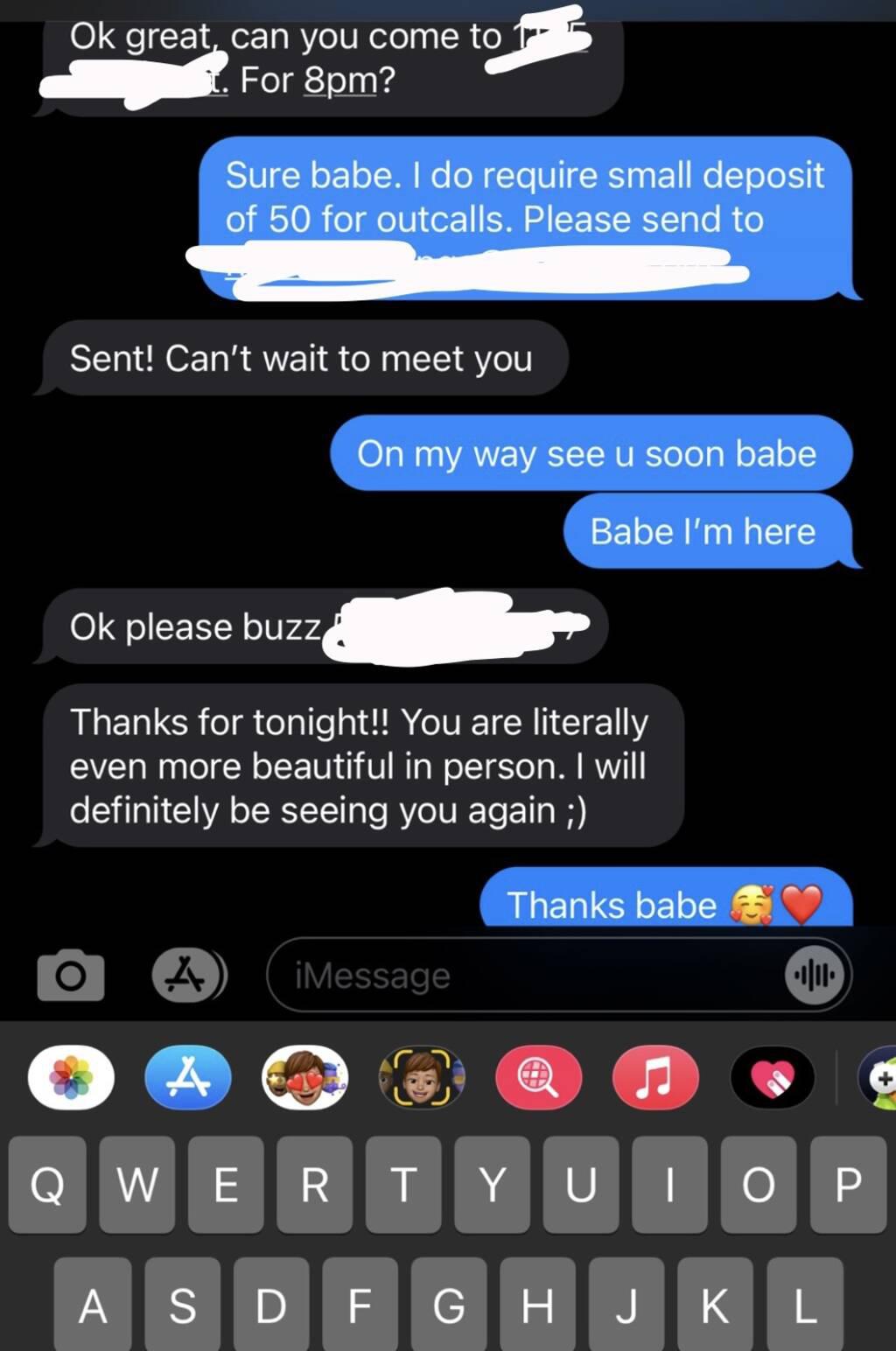
Task: Open Digital Touch in the app strip
Action: click(x=772, y=1077)
